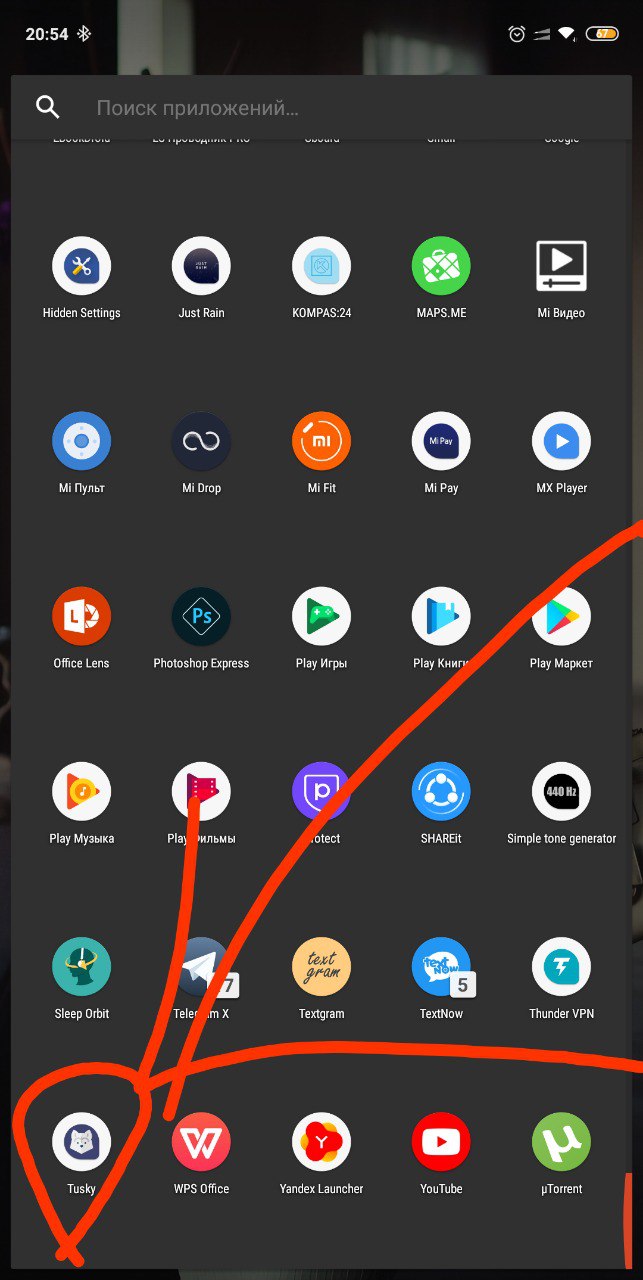This screenshot has height=1280, width=643.
Task: Open Textgram app
Action: [x=321, y=967]
